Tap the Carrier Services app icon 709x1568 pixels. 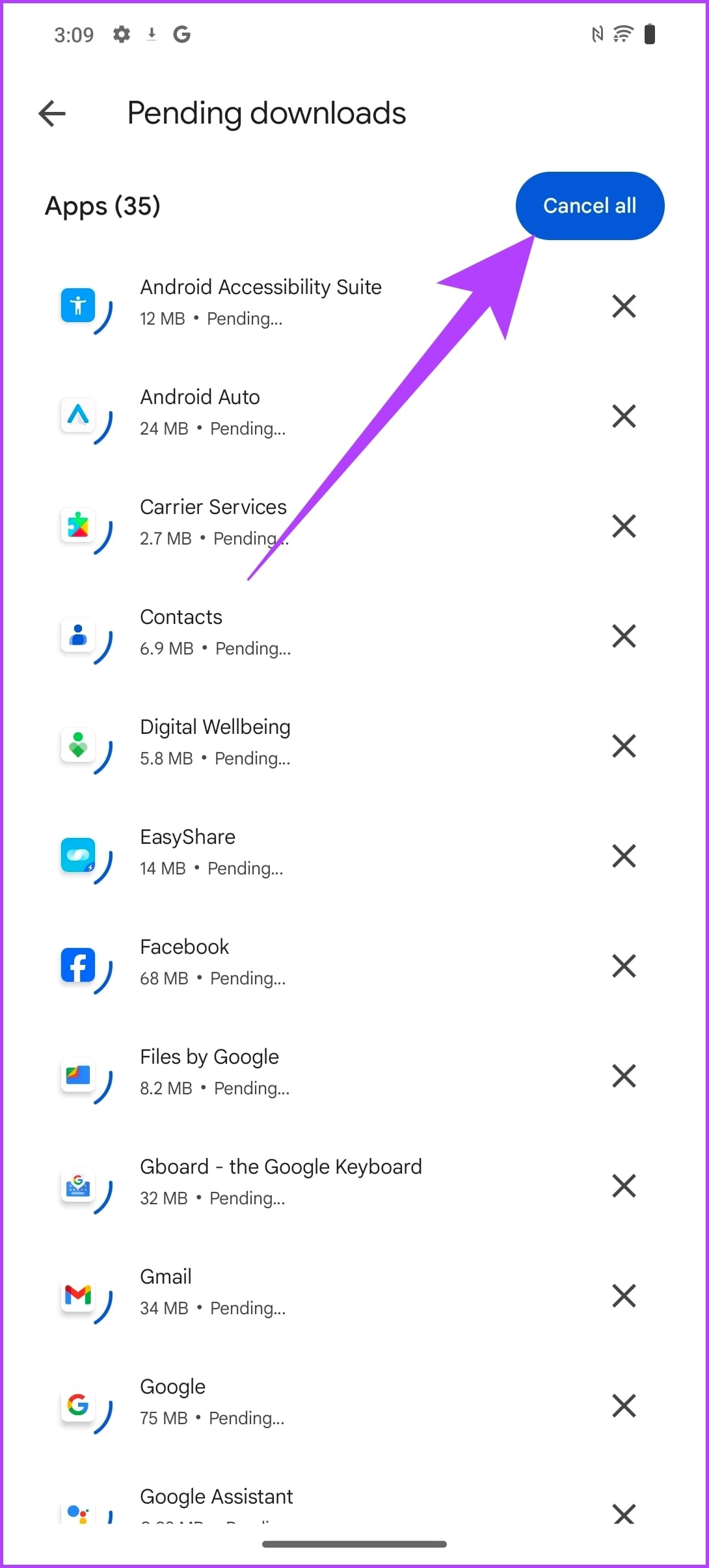[77, 526]
